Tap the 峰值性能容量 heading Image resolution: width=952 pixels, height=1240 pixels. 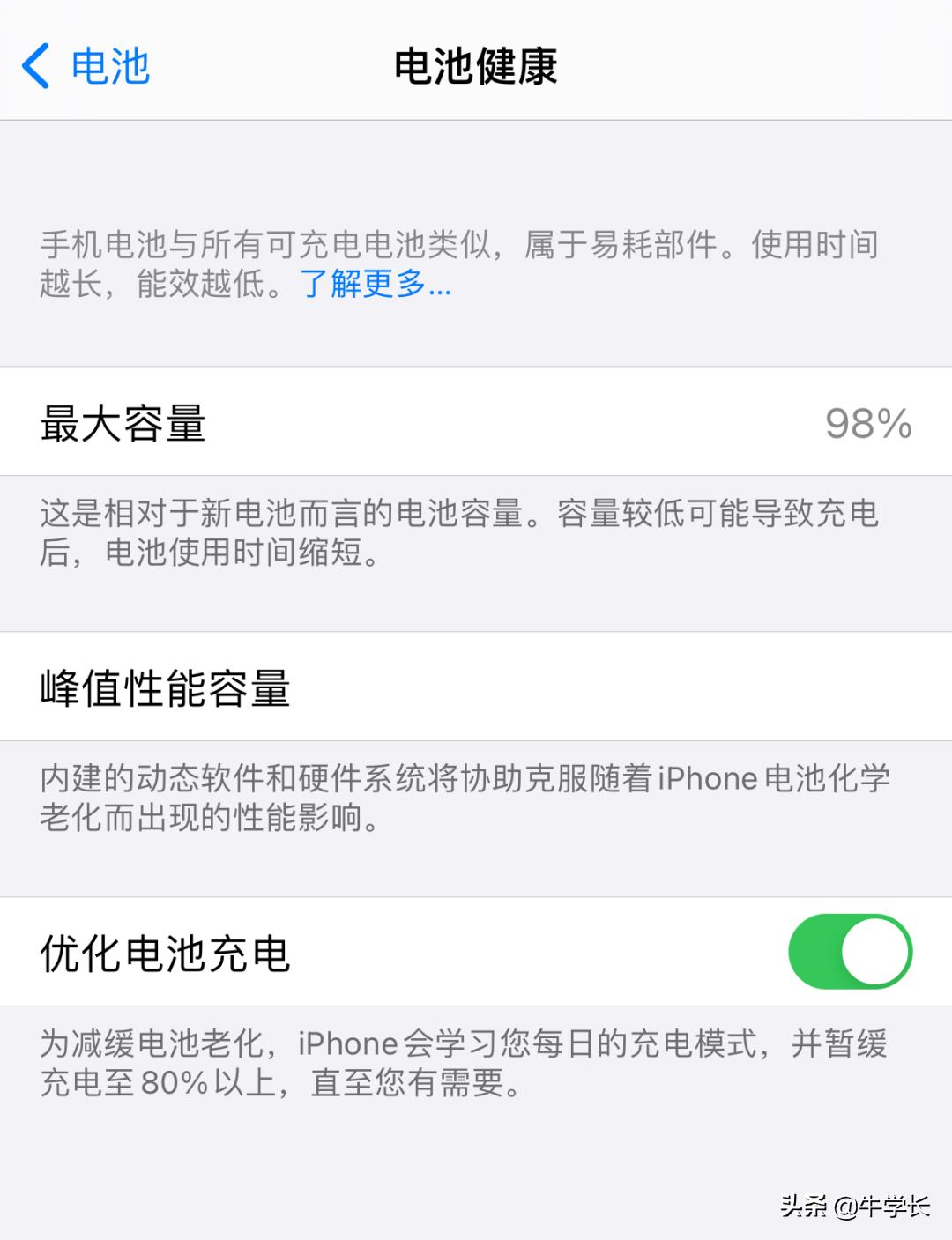point(167,687)
